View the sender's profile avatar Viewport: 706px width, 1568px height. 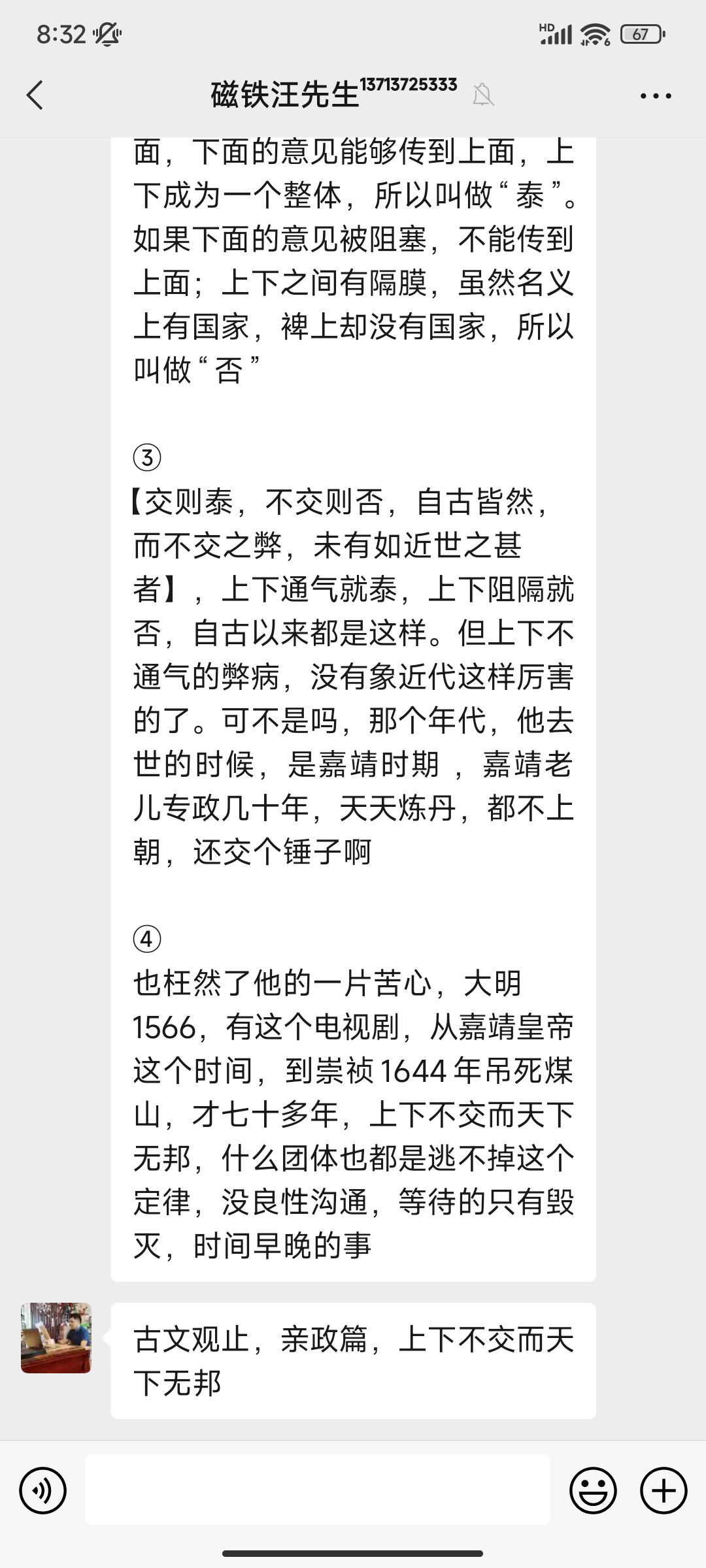tap(56, 1337)
